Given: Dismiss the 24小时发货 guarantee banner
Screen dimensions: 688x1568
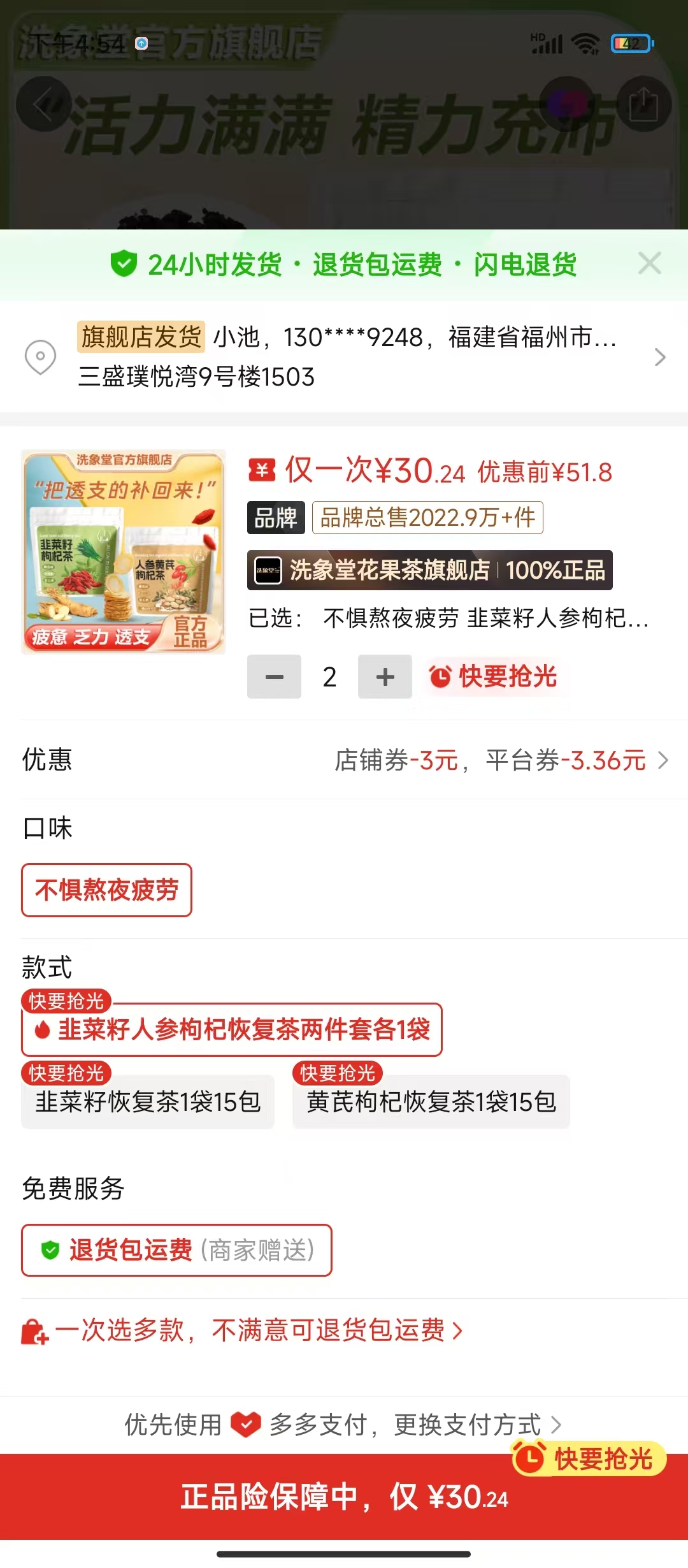Looking at the screenshot, I should click(x=649, y=263).
